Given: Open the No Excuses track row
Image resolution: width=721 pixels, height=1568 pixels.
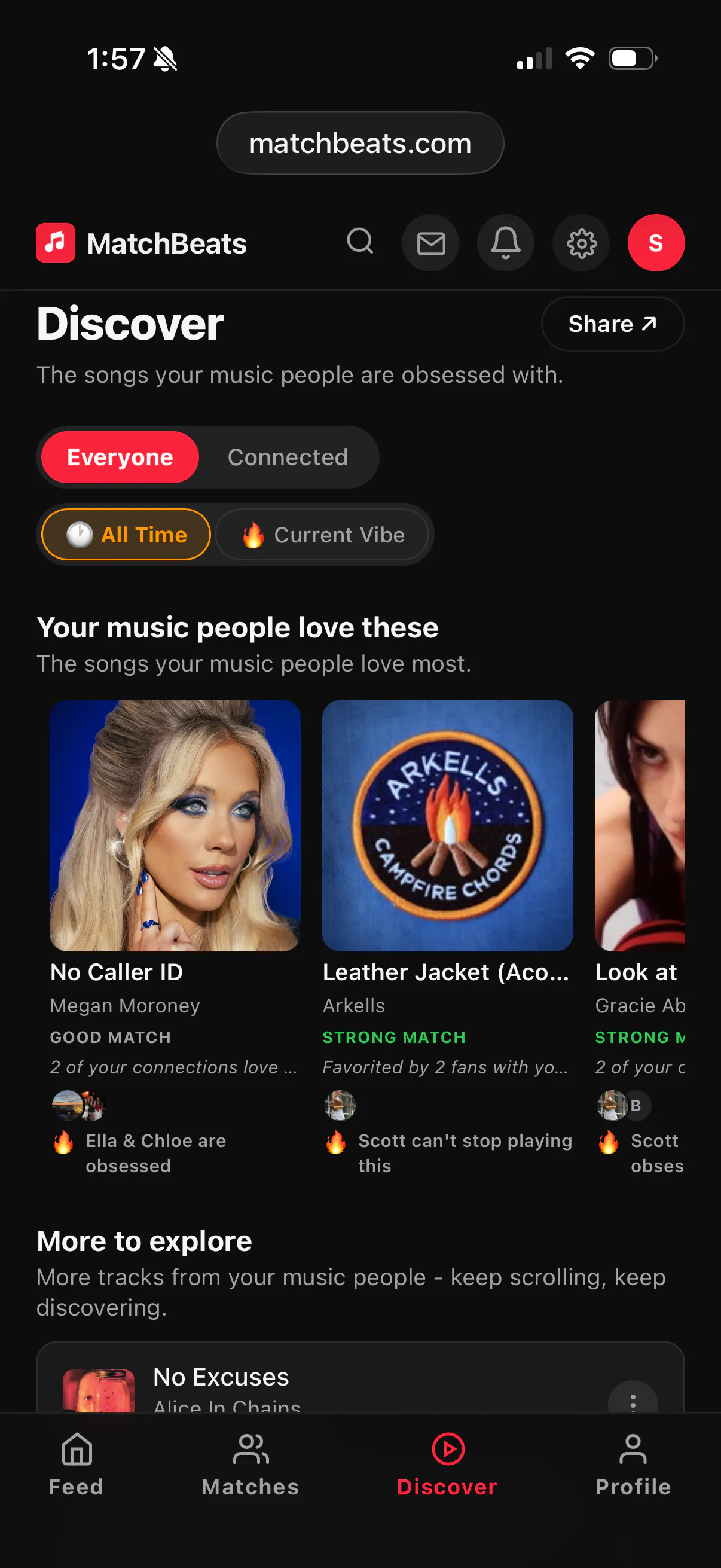Looking at the screenshot, I should [x=360, y=1378].
